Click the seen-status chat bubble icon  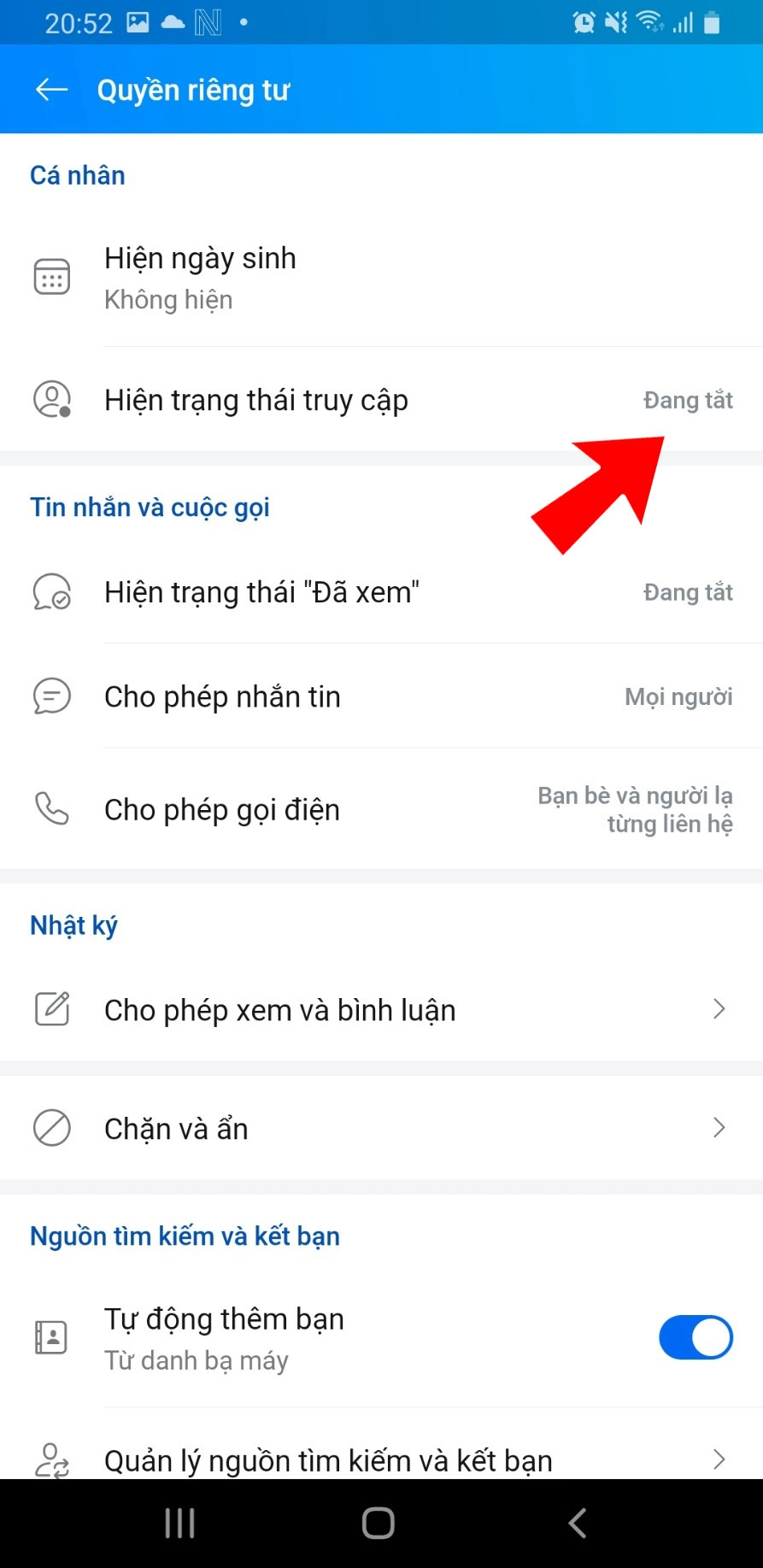pyautogui.click(x=51, y=591)
